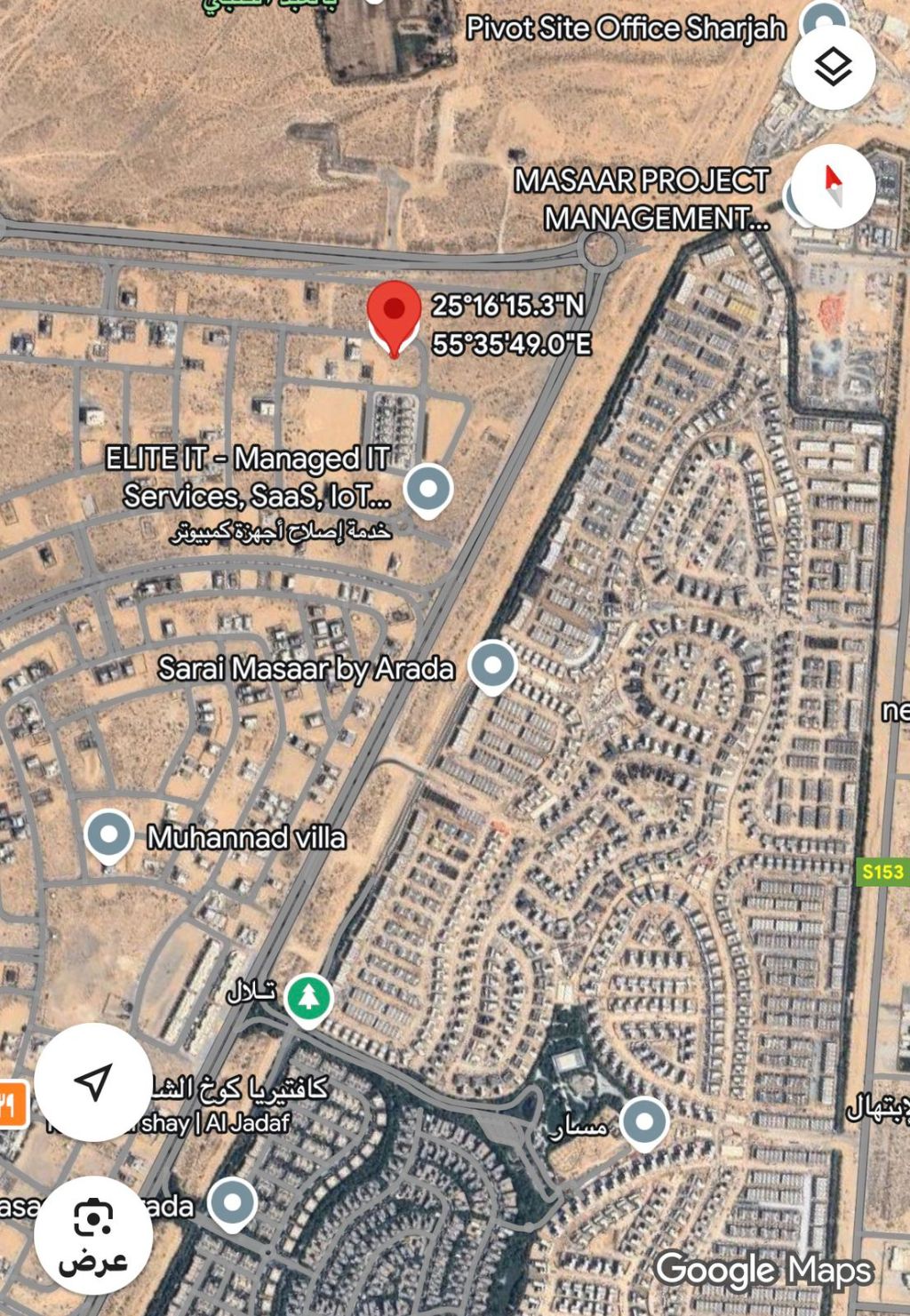Open the مسار place marker
The width and height of the screenshot is (910, 1316).
(643, 1121)
